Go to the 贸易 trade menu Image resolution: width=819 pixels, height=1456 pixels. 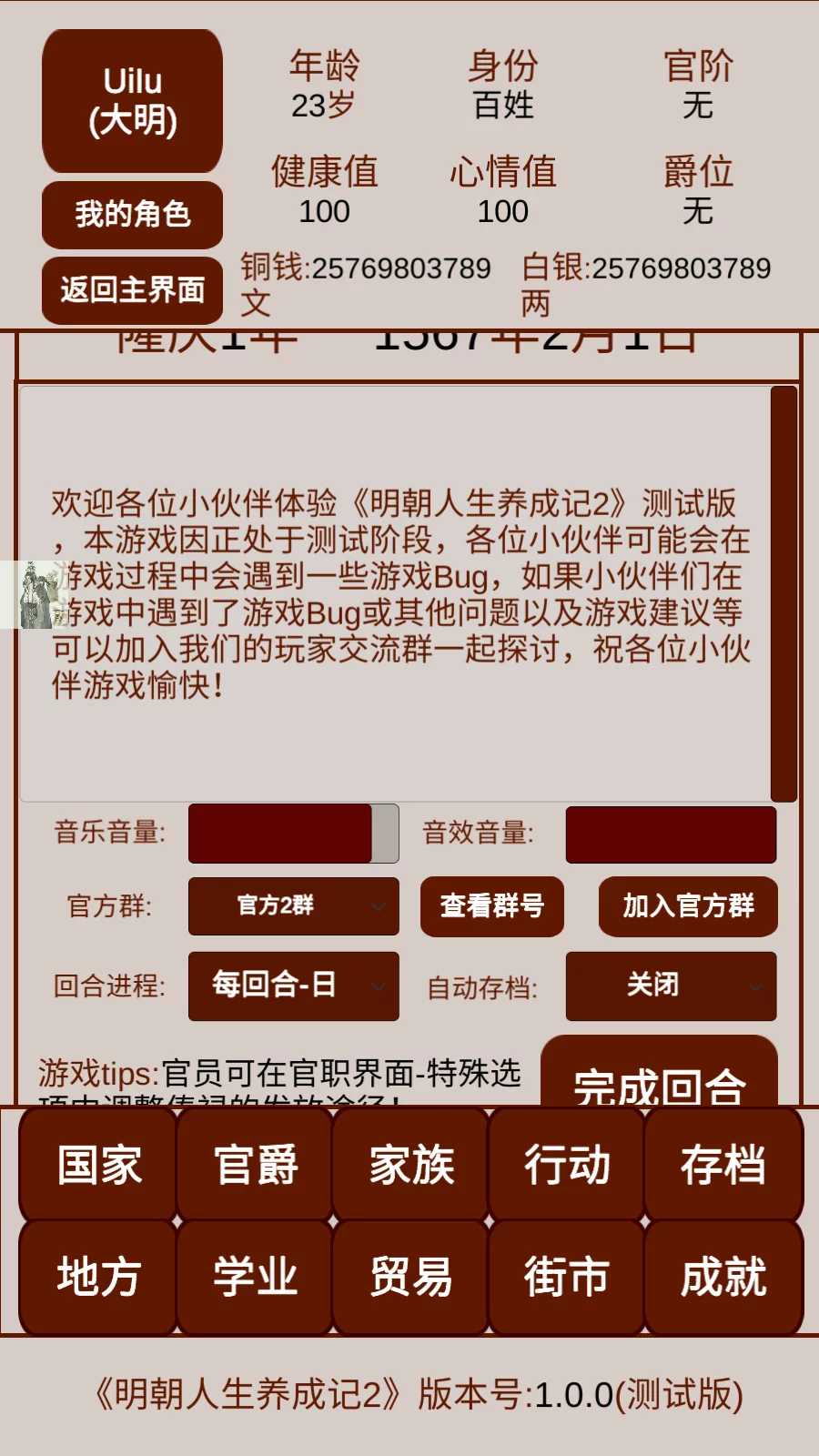point(411,1277)
